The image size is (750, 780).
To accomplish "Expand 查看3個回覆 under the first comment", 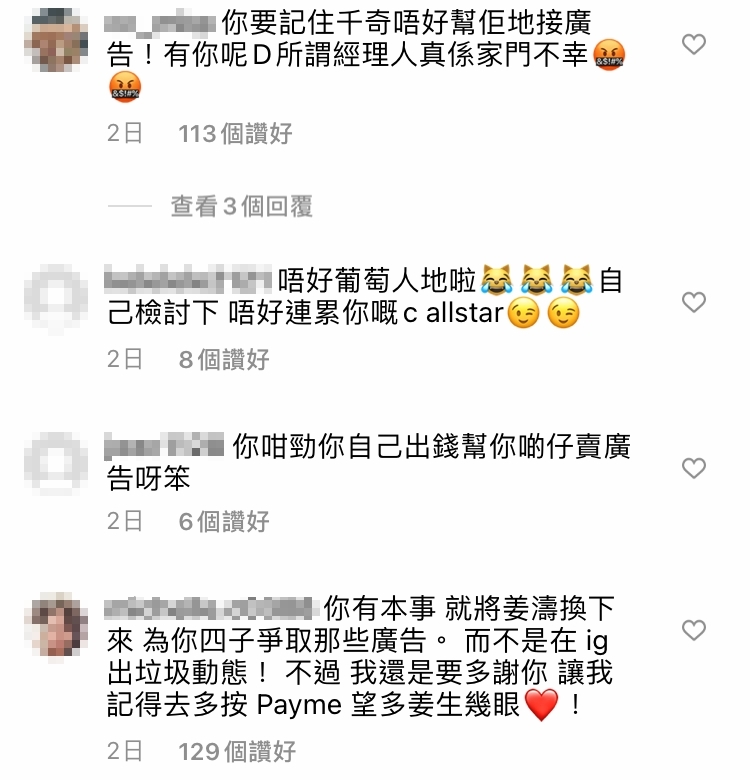I will pyautogui.click(x=241, y=207).
